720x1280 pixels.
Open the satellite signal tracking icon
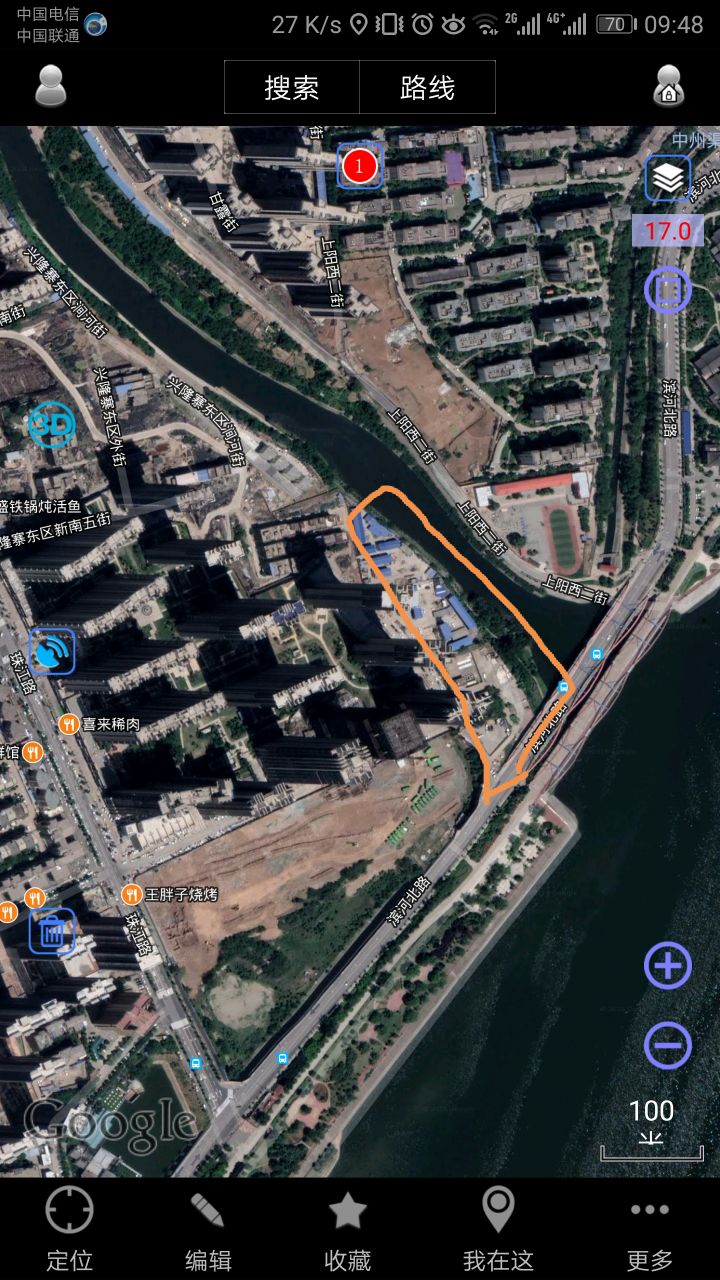coord(51,652)
